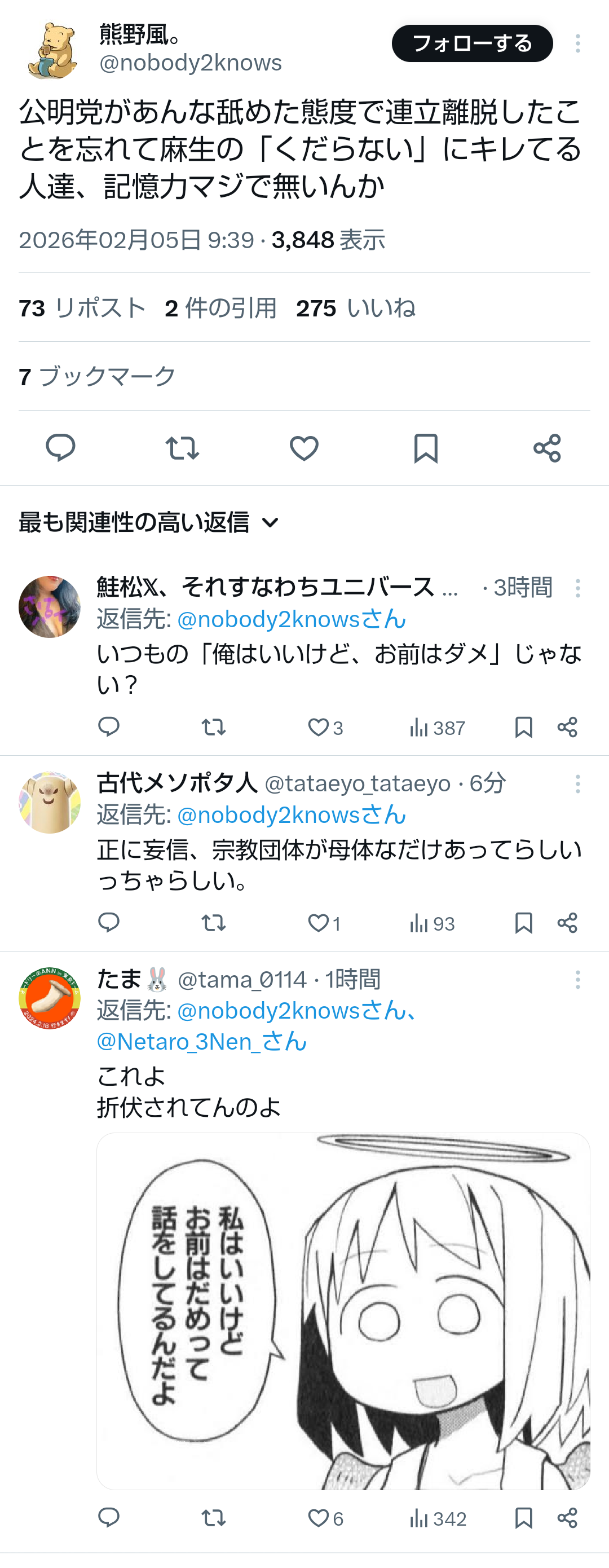Open more options for たま's reply
Screen dimensions: 609x1568
(x=577, y=979)
